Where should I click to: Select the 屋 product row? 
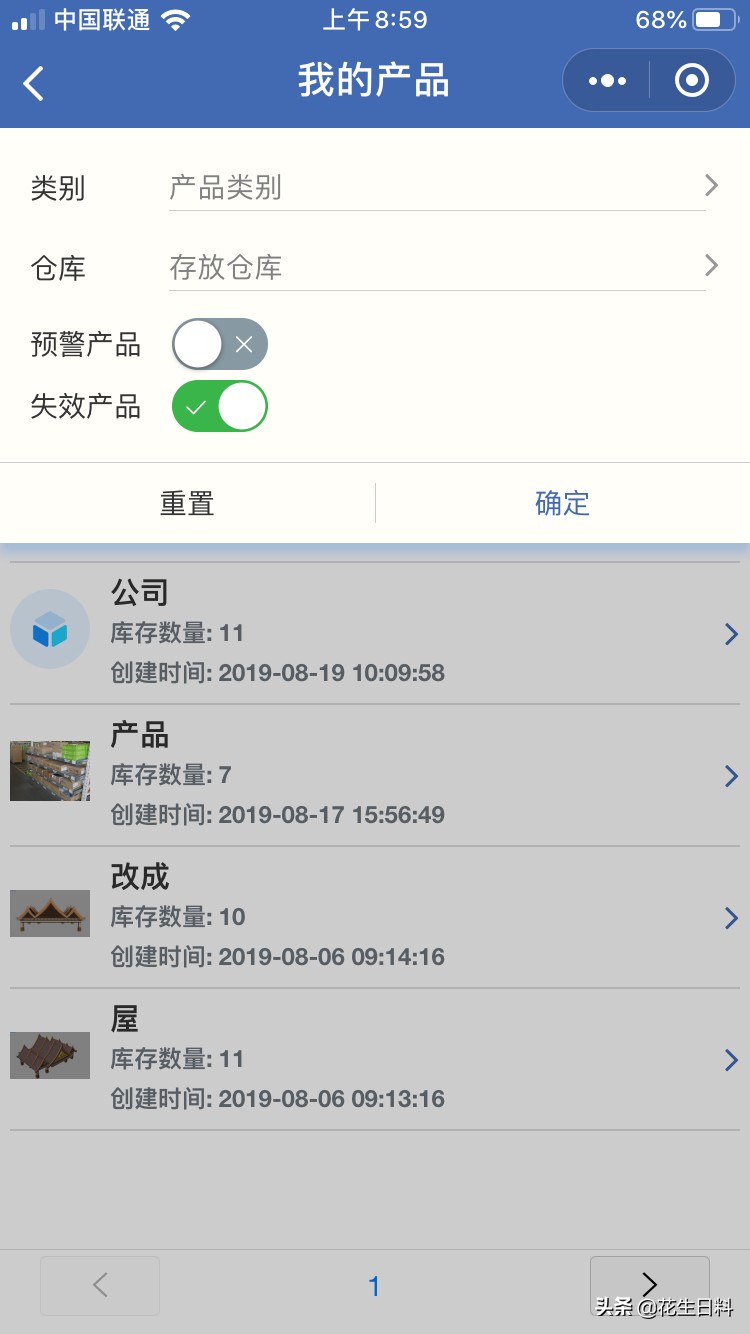[375, 1059]
